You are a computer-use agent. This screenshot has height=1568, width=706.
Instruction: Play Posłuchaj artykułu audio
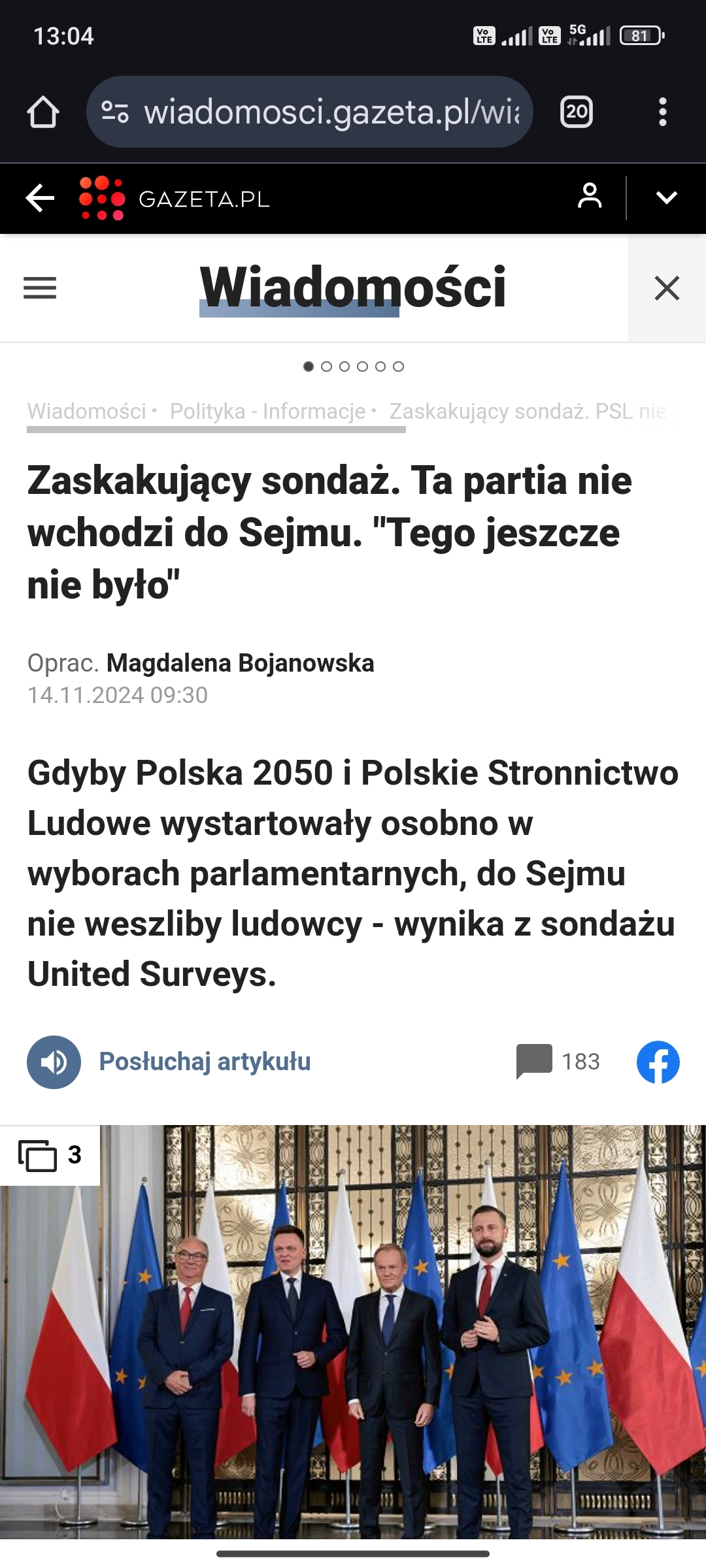(54, 1062)
